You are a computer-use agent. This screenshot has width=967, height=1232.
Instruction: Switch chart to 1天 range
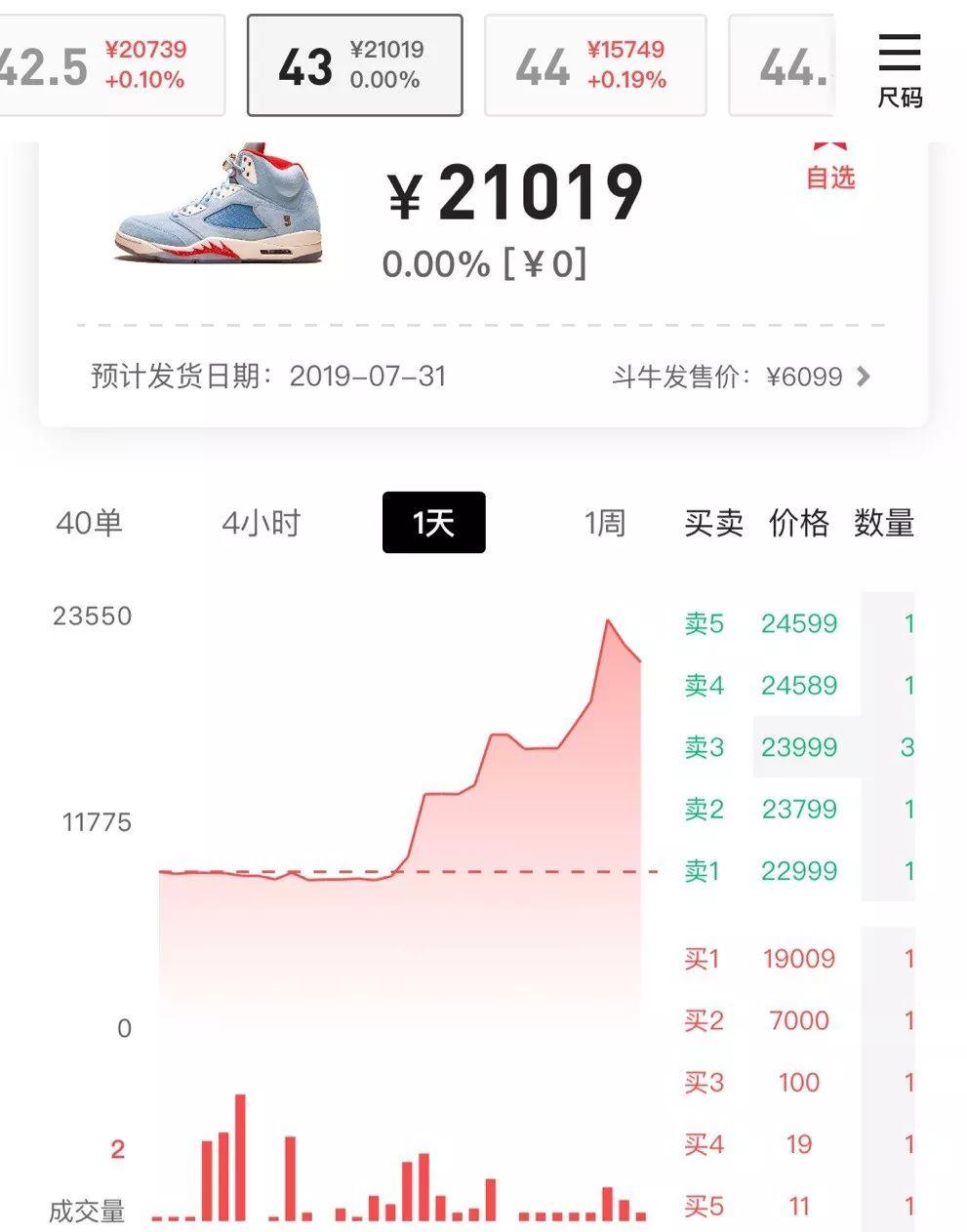433,523
